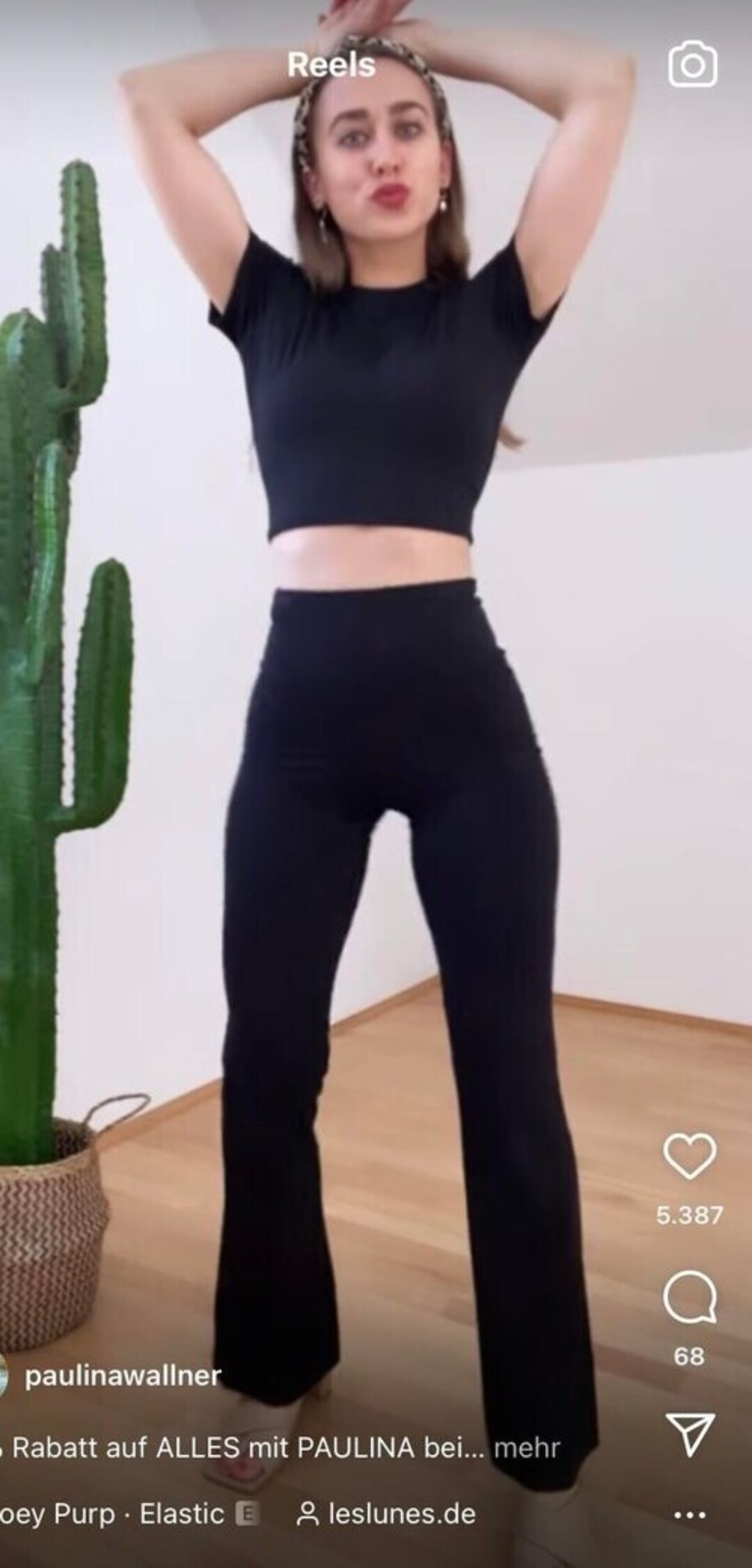Open the camera to create a Reel
This screenshot has width=752, height=1568.
[x=692, y=66]
